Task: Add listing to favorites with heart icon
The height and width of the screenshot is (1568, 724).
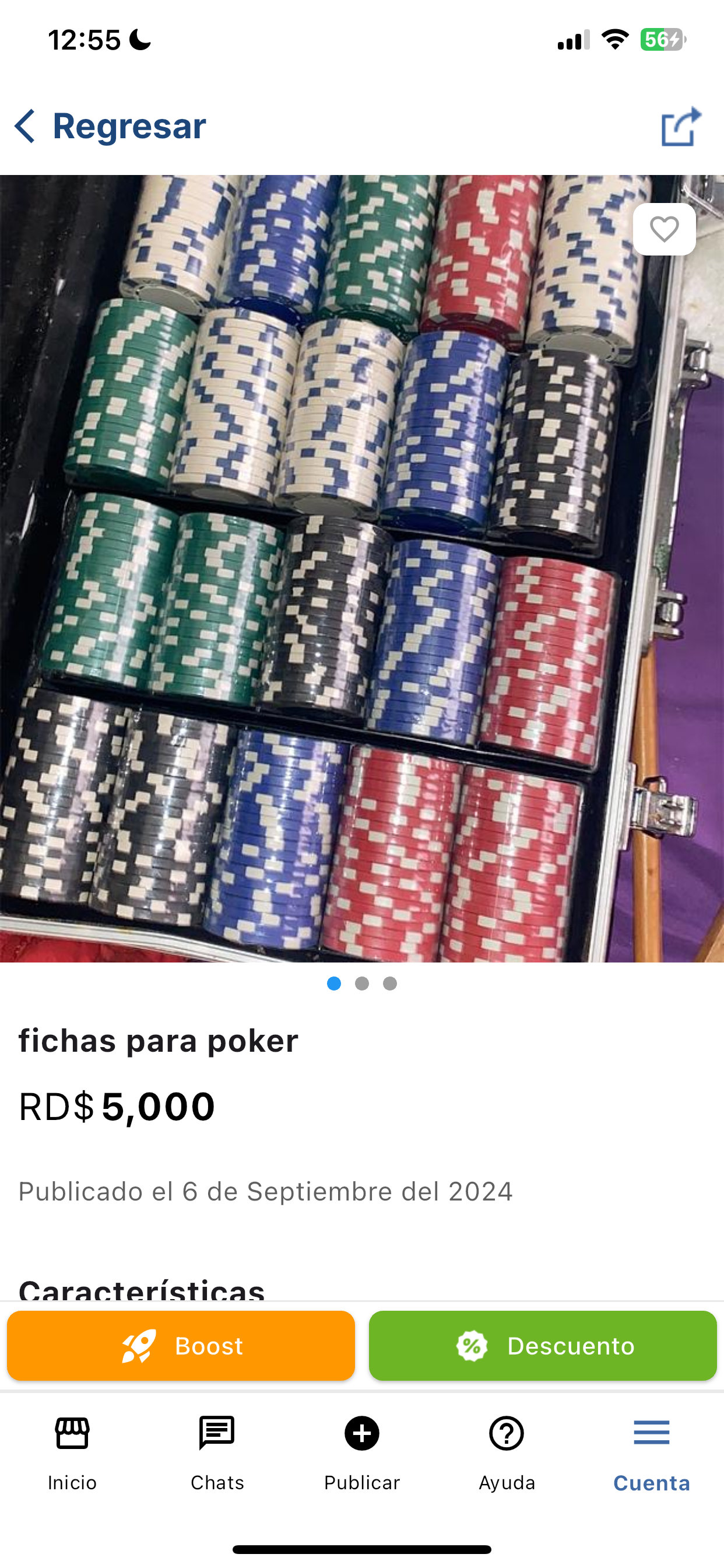Action: 665,229
